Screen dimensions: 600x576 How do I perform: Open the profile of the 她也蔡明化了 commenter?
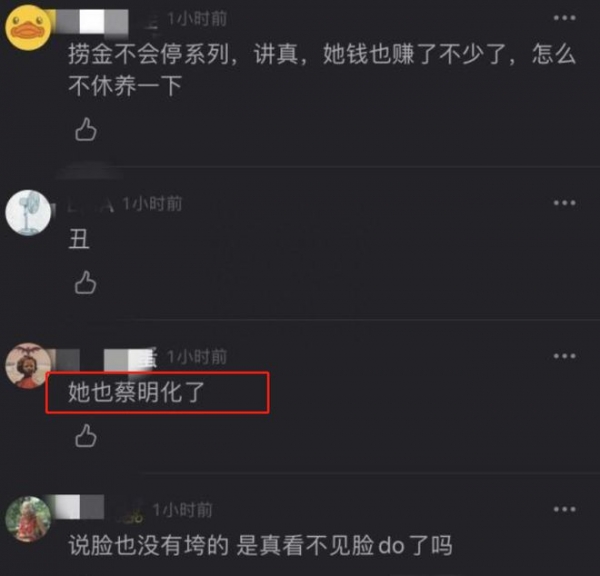(x=28, y=365)
